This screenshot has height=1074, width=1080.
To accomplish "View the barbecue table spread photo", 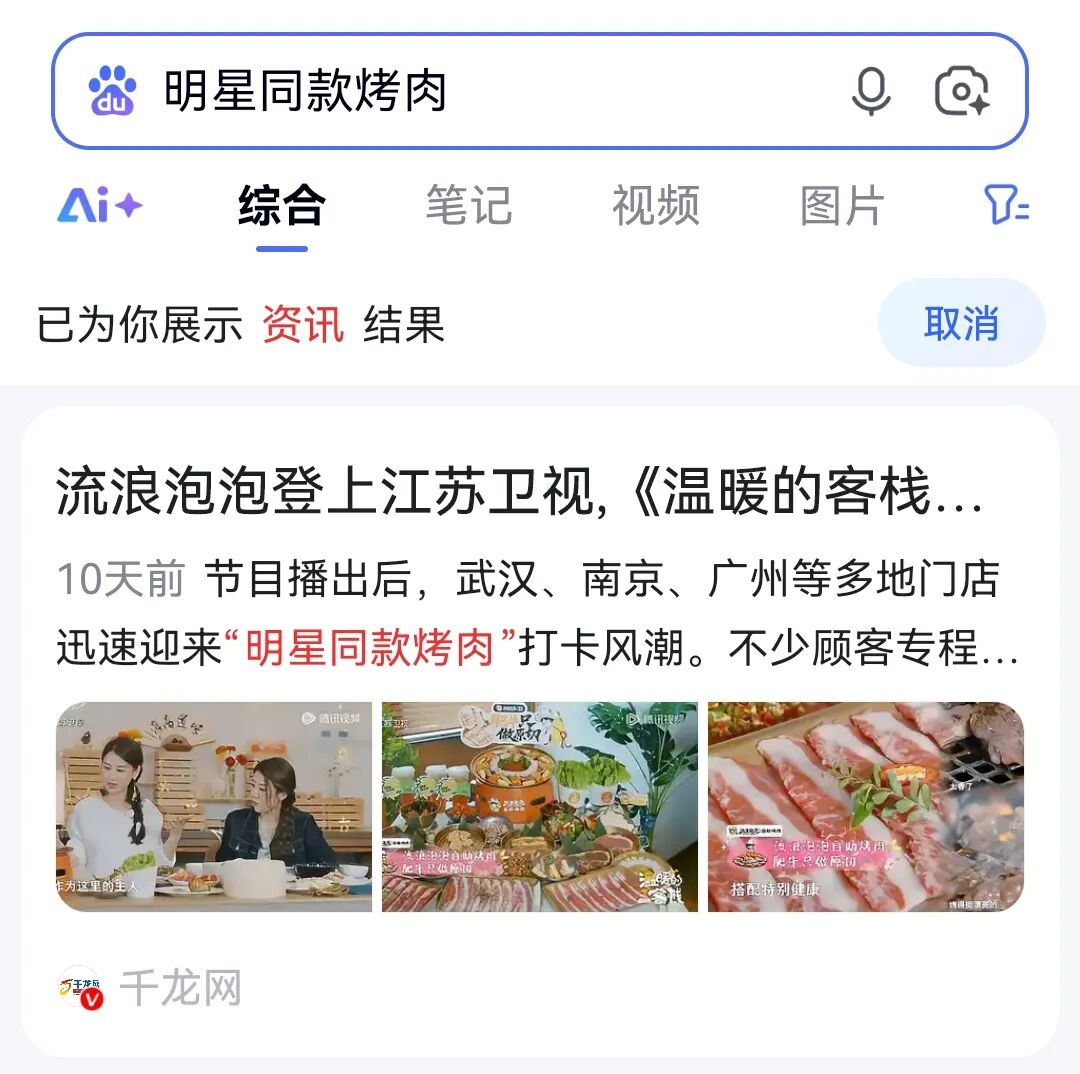I will coord(540,807).
